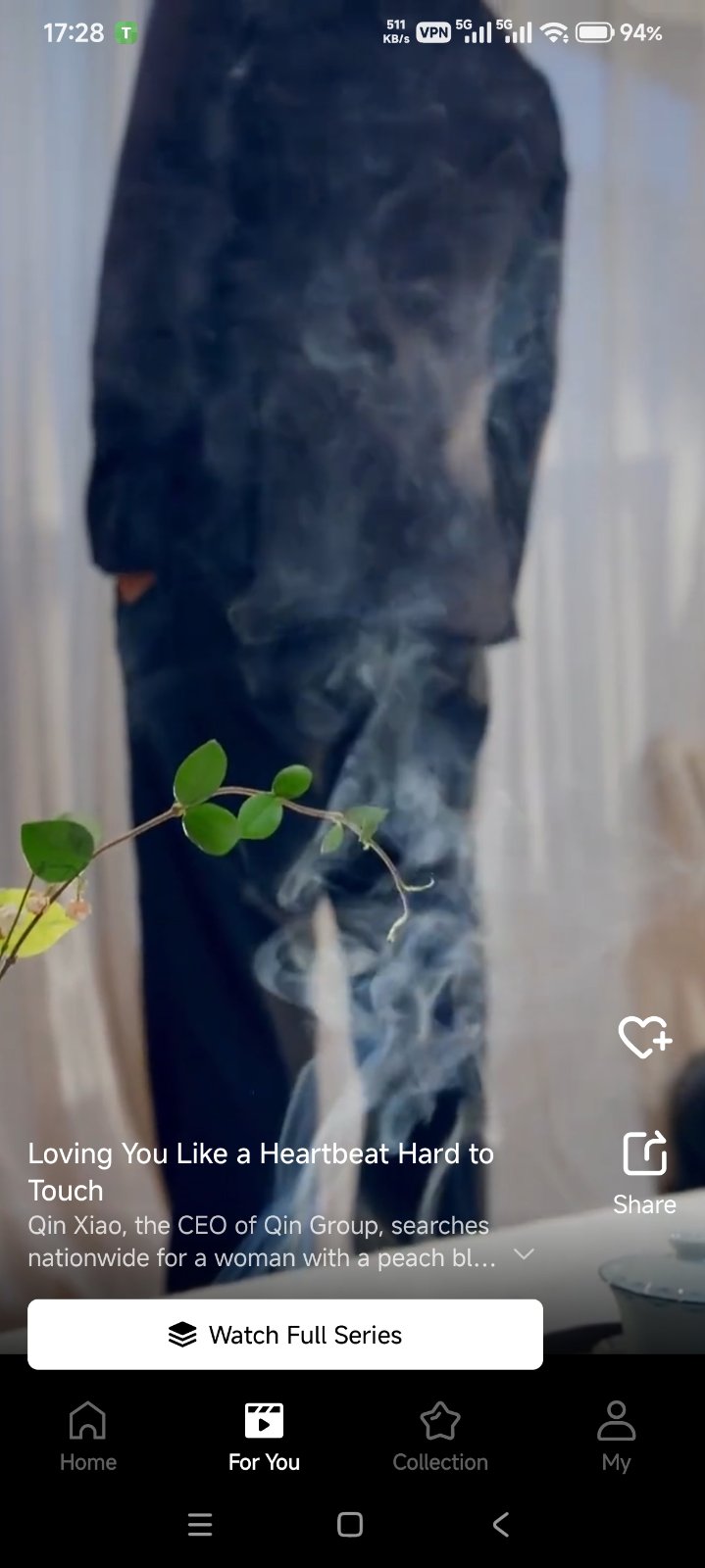Share this drama video
705x1568 pixels.
tap(644, 1171)
